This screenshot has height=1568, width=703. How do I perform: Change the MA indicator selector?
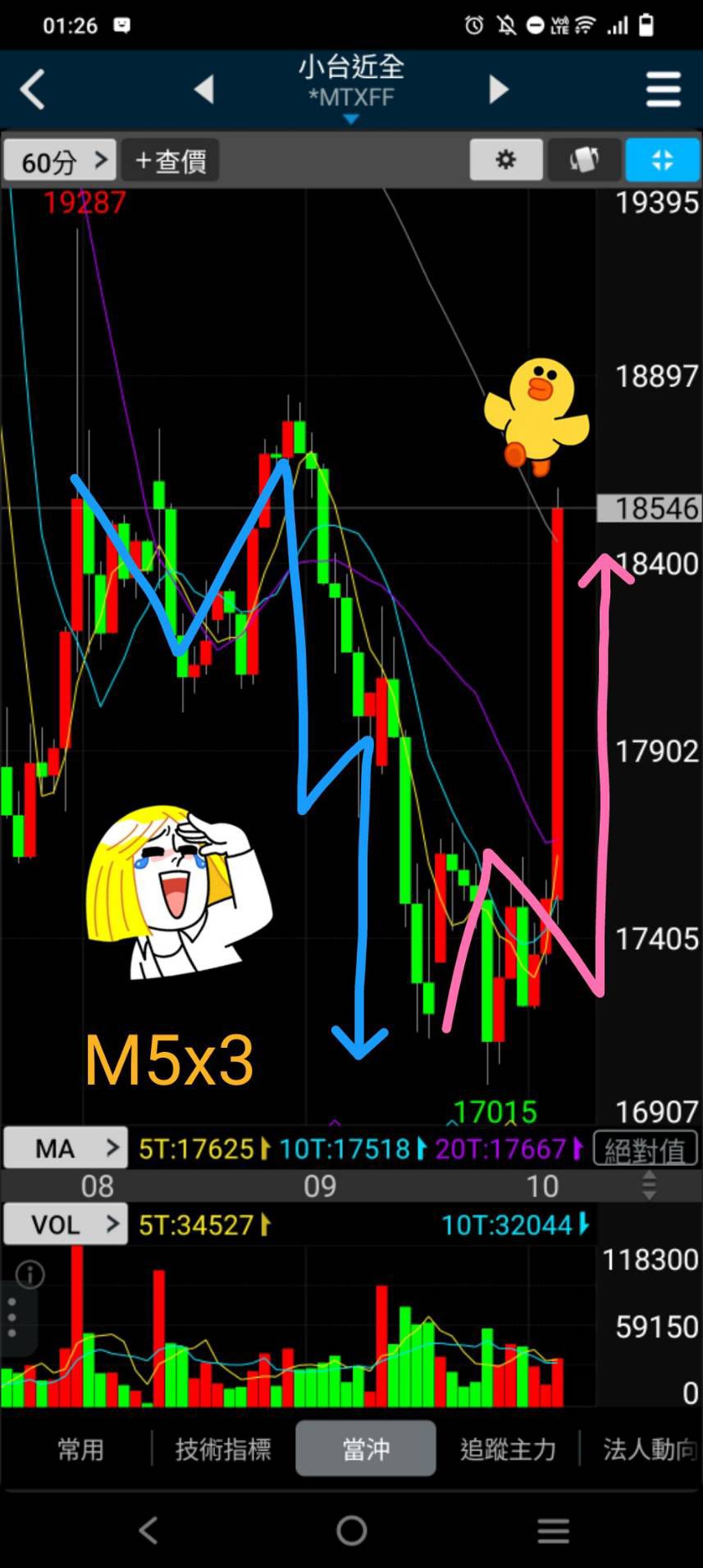[x=66, y=1148]
